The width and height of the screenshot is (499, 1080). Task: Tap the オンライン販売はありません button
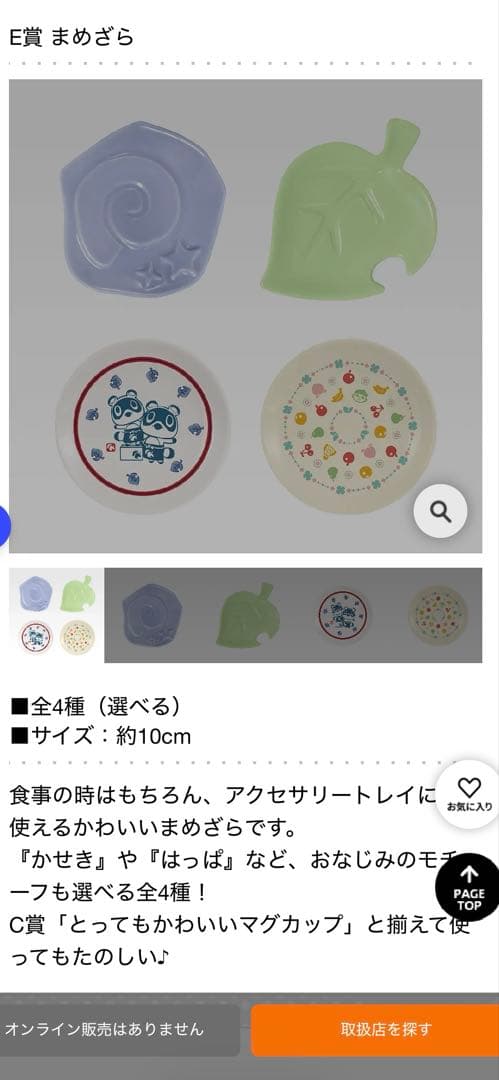tap(120, 1030)
